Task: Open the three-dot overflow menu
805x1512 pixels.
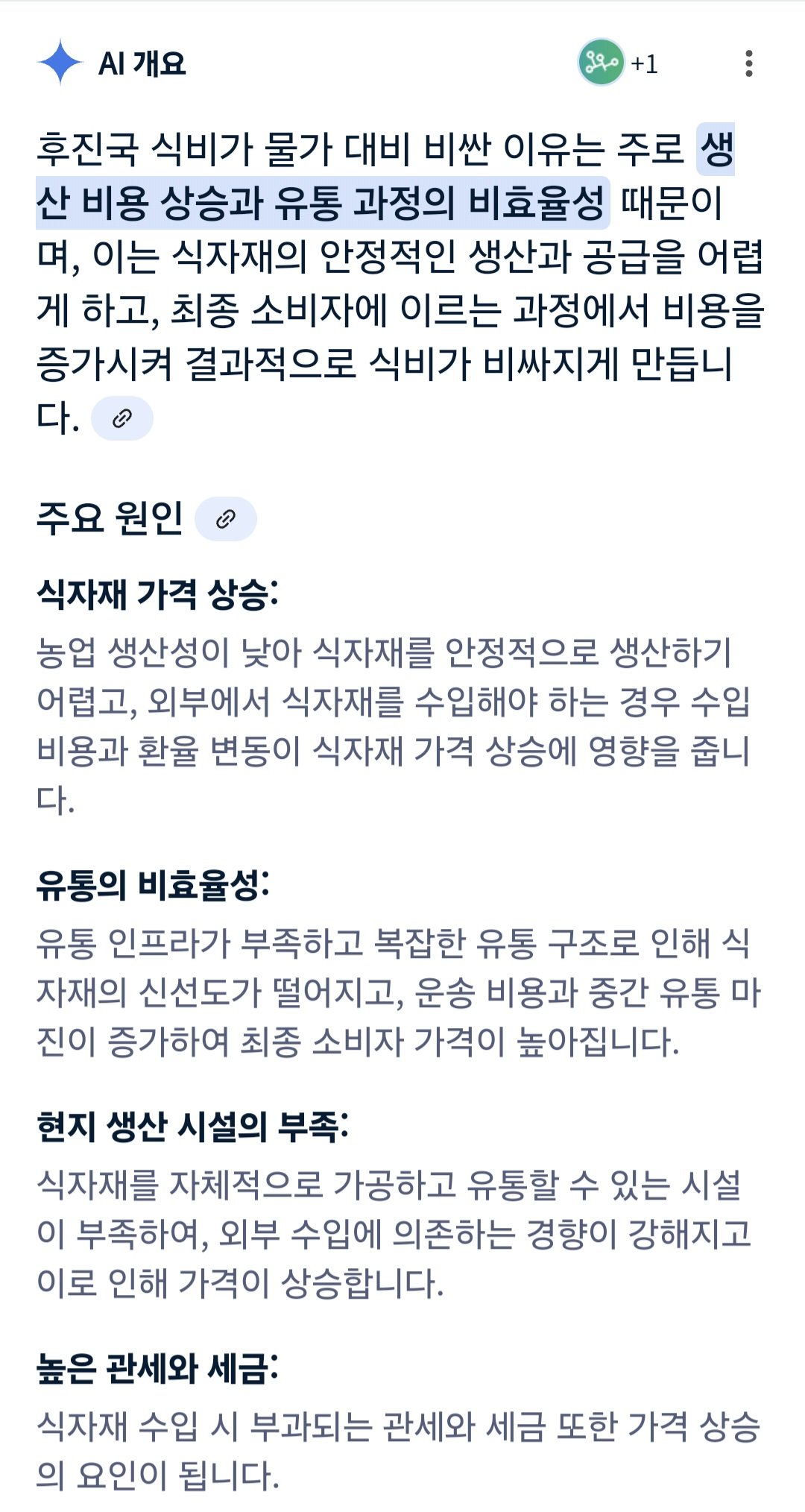Action: (x=748, y=63)
